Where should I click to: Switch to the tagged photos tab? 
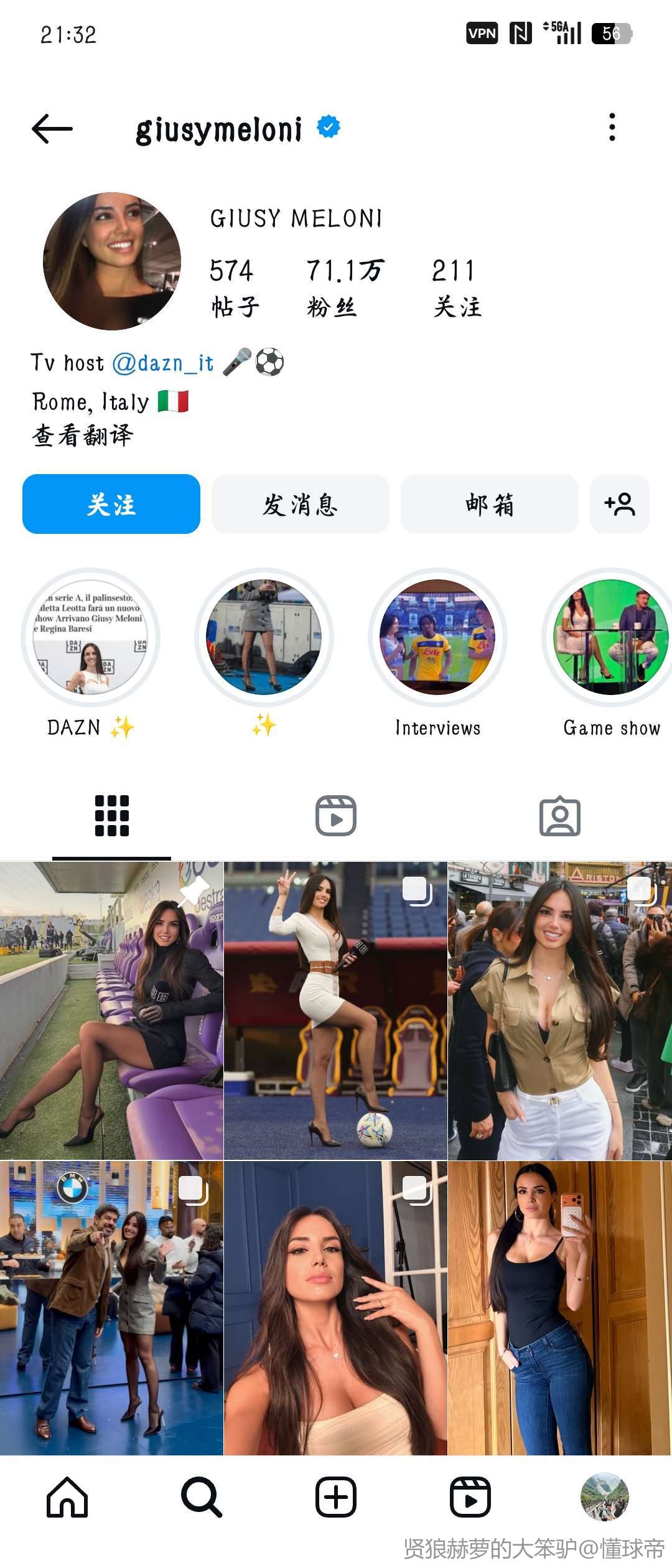click(x=559, y=816)
